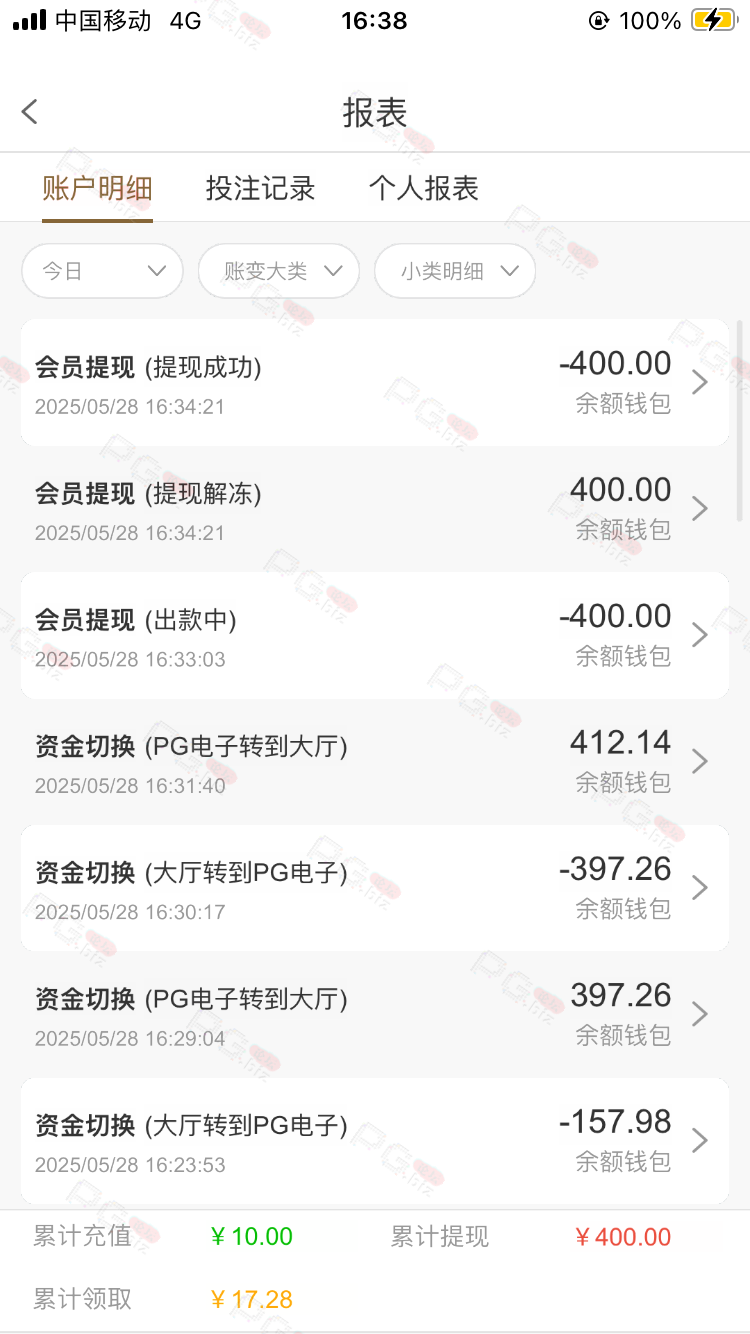View the -397.26 大厅转到PG电子 transfer
Image resolution: width=750 pixels, height=1334 pixels.
click(x=375, y=888)
